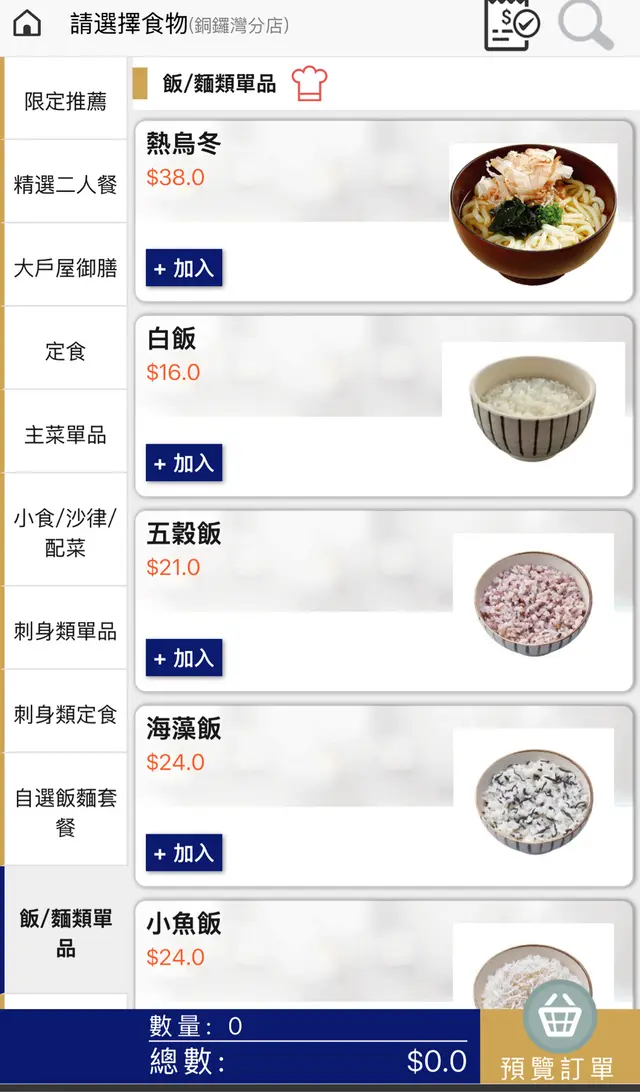Open the 自選飯麵套餐 category

66,812
